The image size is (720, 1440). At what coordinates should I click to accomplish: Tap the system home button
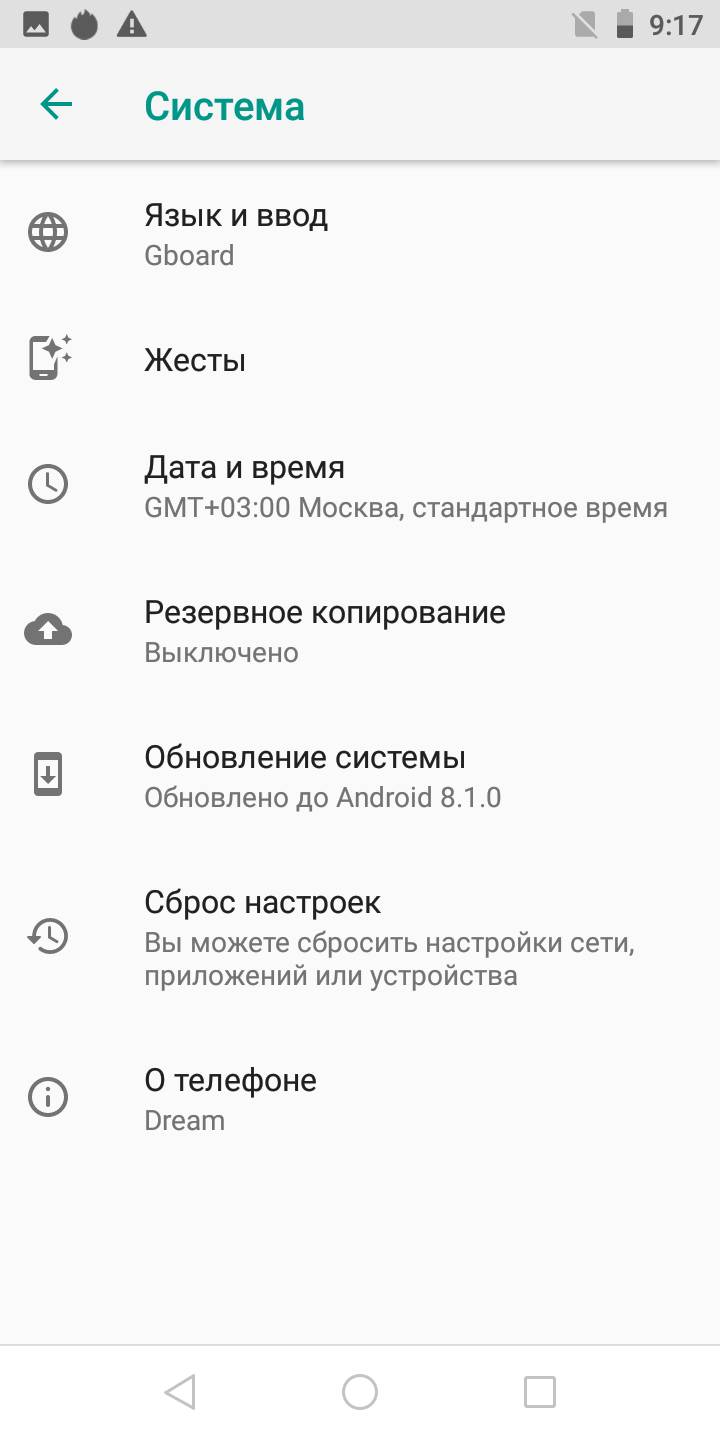pyautogui.click(x=360, y=1391)
